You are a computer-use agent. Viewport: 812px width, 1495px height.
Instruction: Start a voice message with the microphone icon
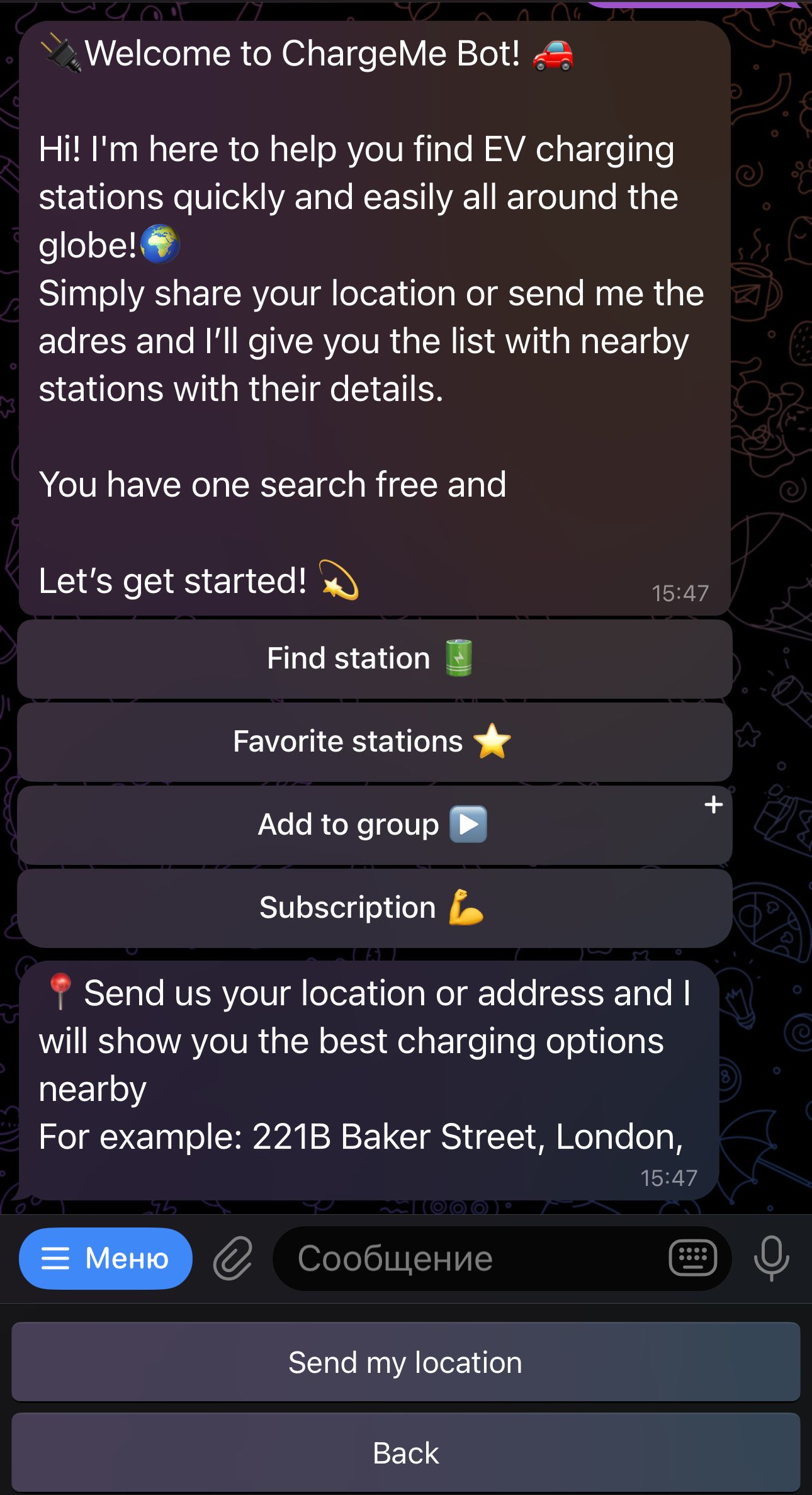(x=772, y=1257)
